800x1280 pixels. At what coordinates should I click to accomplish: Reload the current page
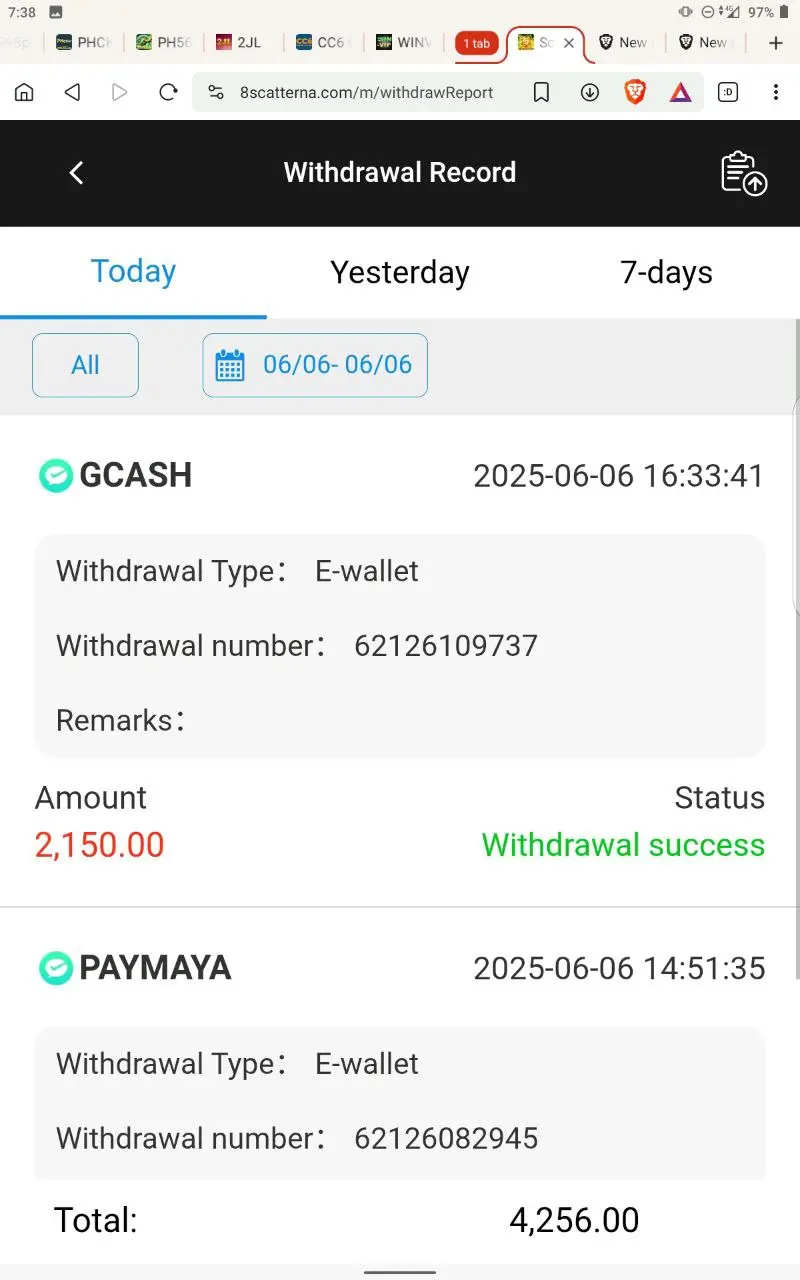pyautogui.click(x=168, y=93)
